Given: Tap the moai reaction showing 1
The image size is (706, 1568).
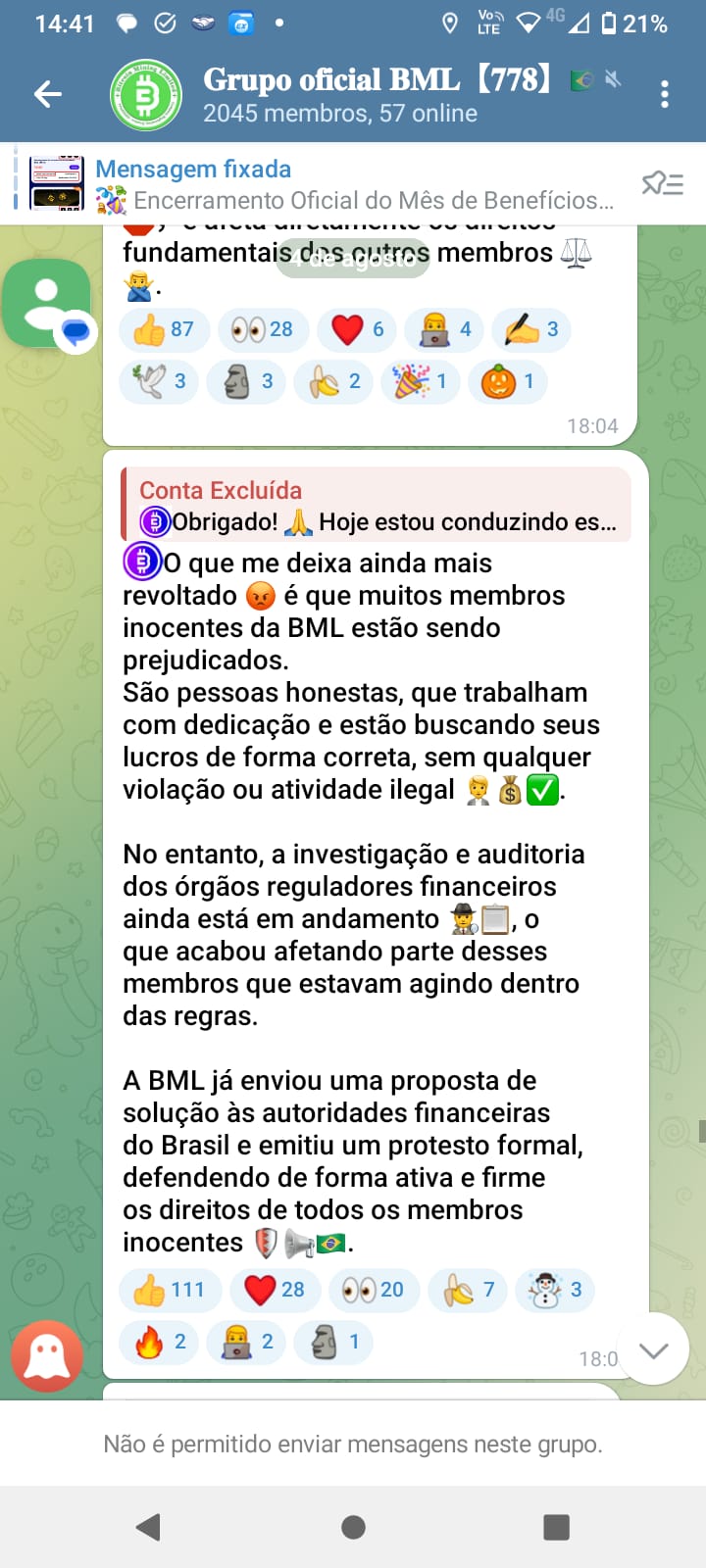Looking at the screenshot, I should [x=333, y=1342].
